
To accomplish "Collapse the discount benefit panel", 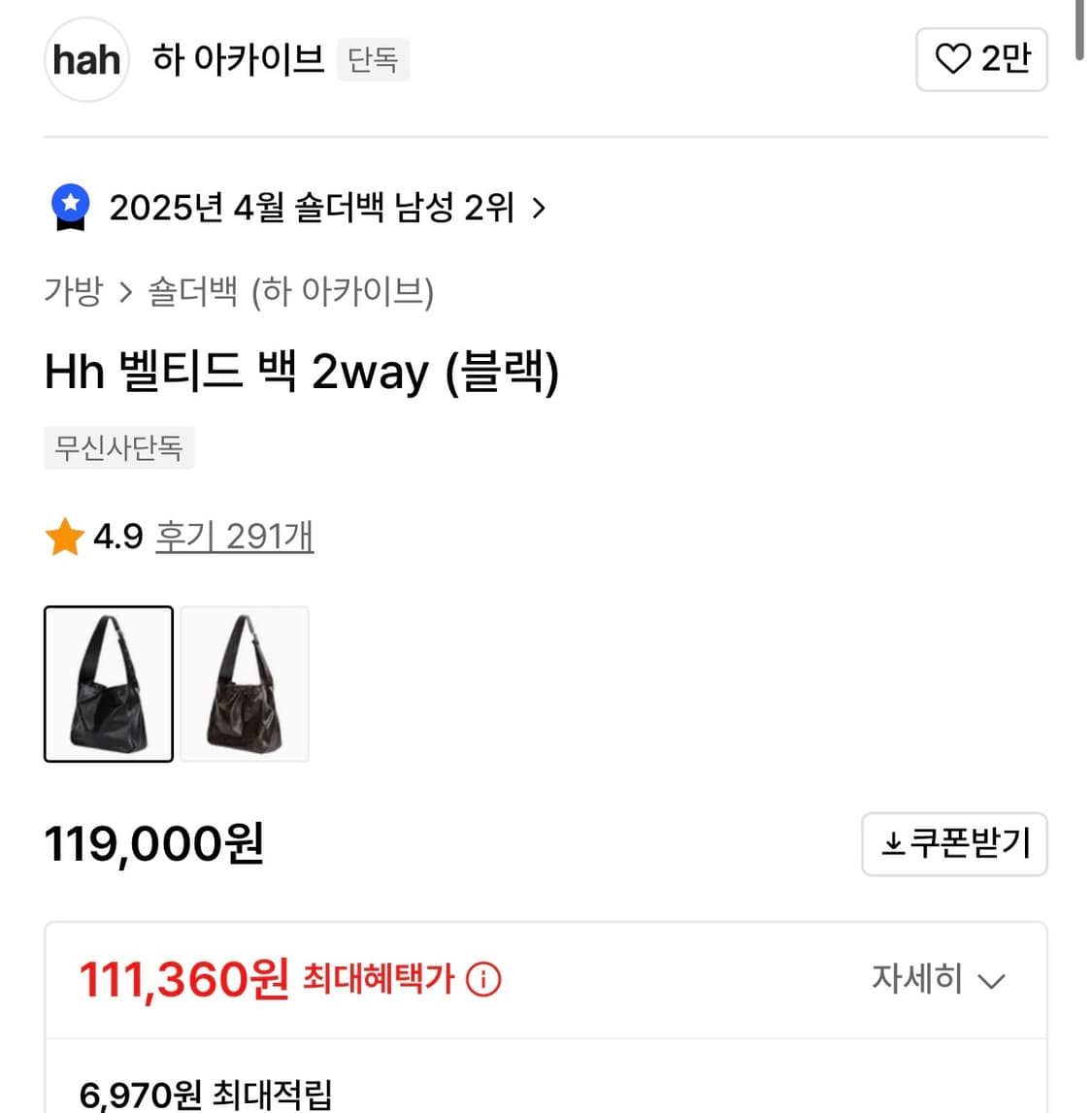I will 991,981.
